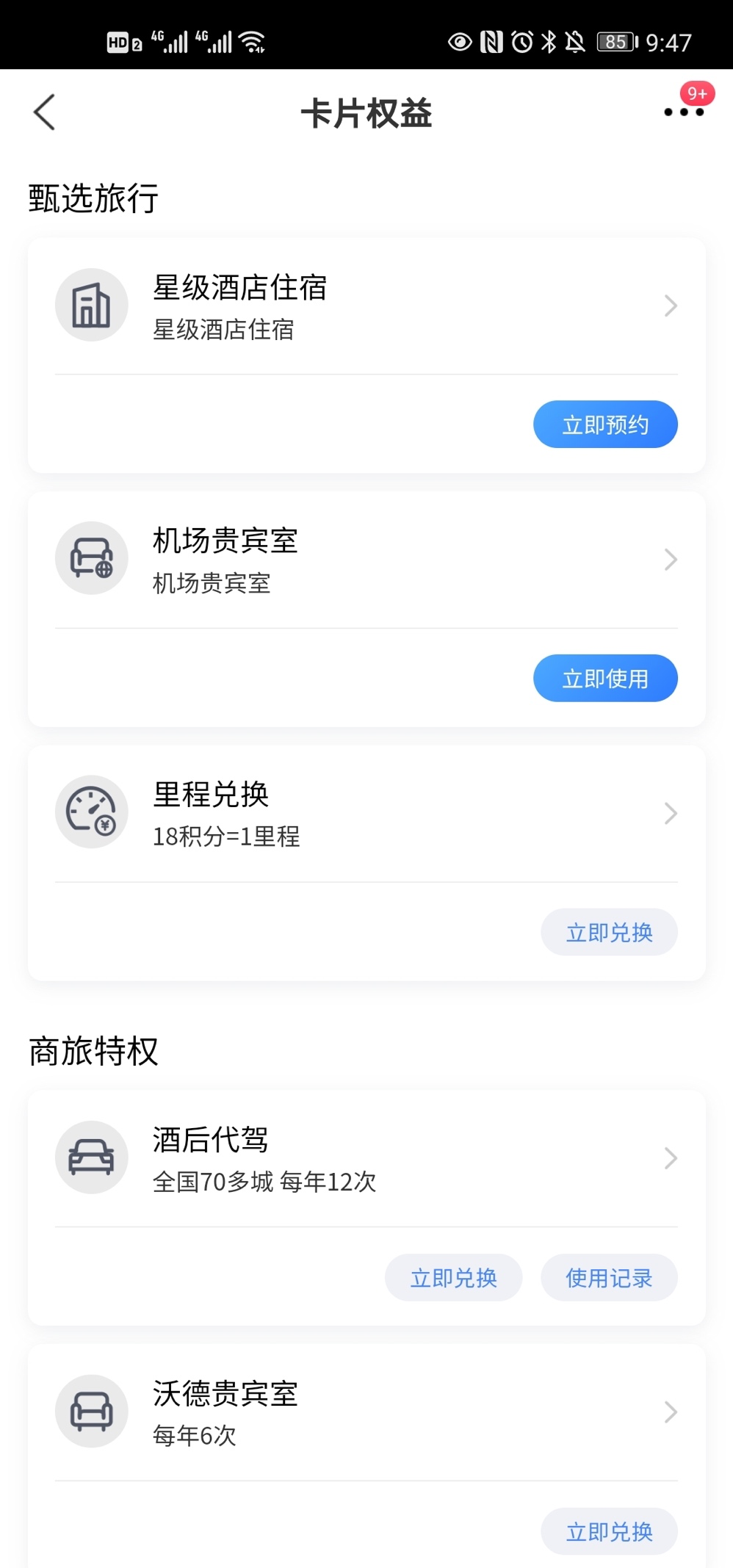Viewport: 733px width, 1568px height.
Task: Open the 里程兑换 benefit row
Action: pos(366,812)
